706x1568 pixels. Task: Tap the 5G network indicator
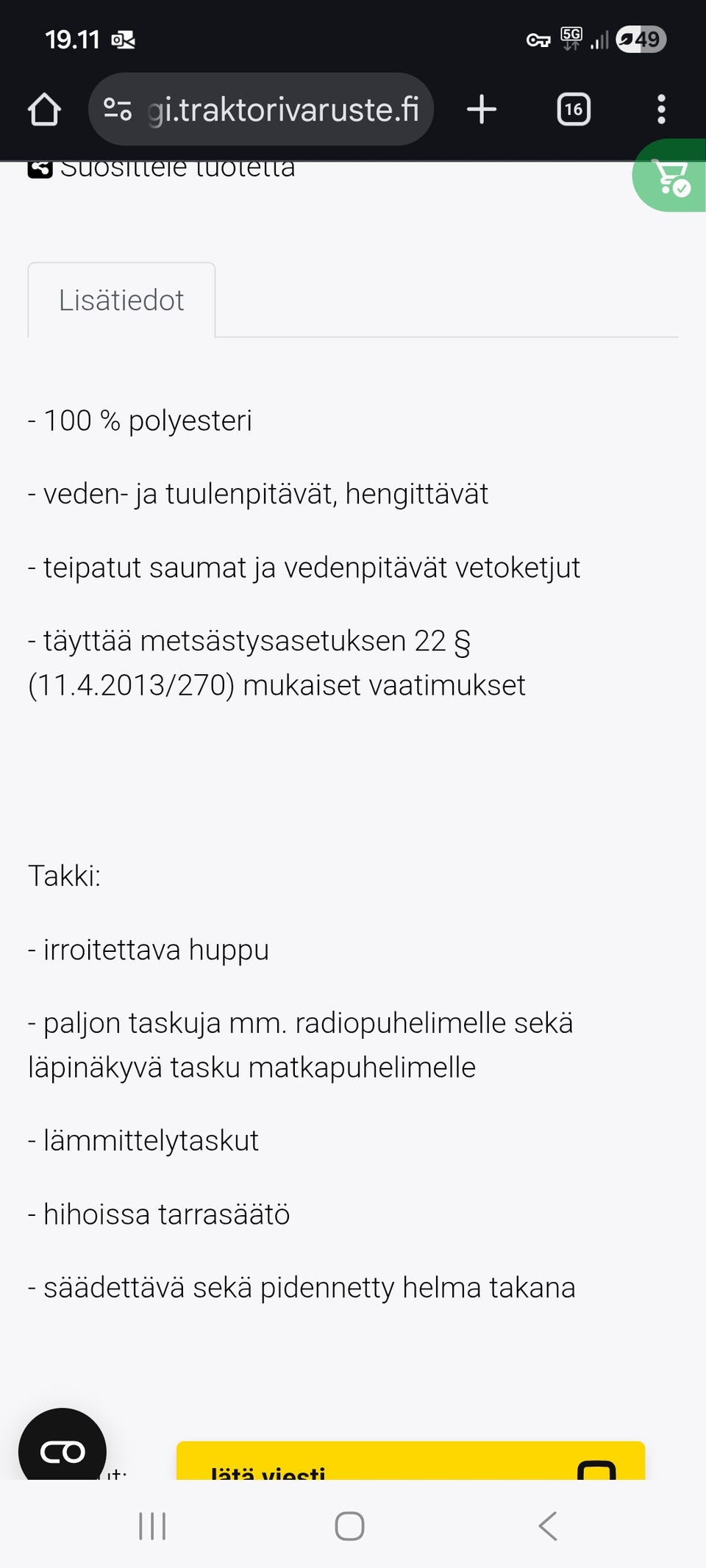click(571, 40)
